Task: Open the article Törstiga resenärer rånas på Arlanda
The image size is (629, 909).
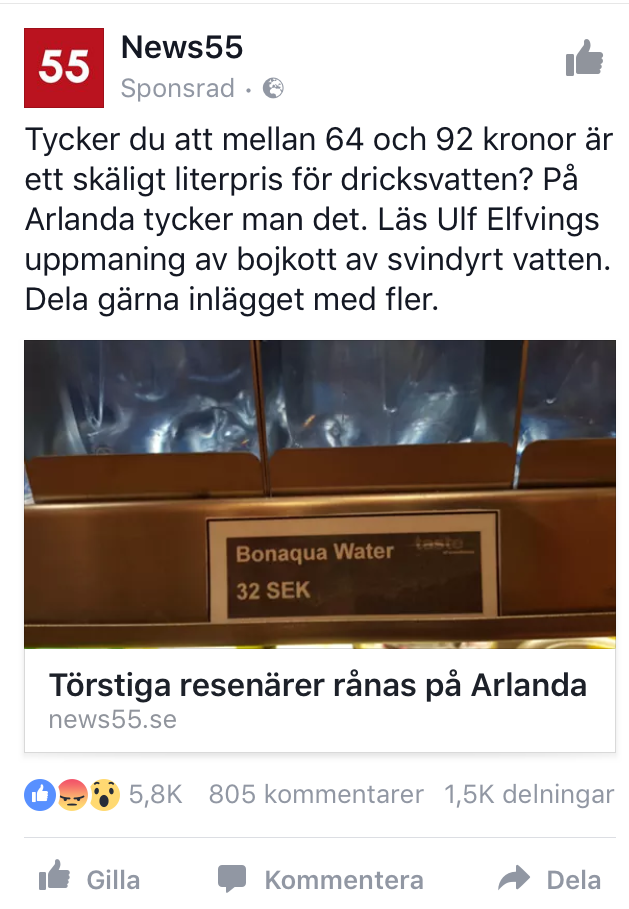Action: [x=318, y=686]
